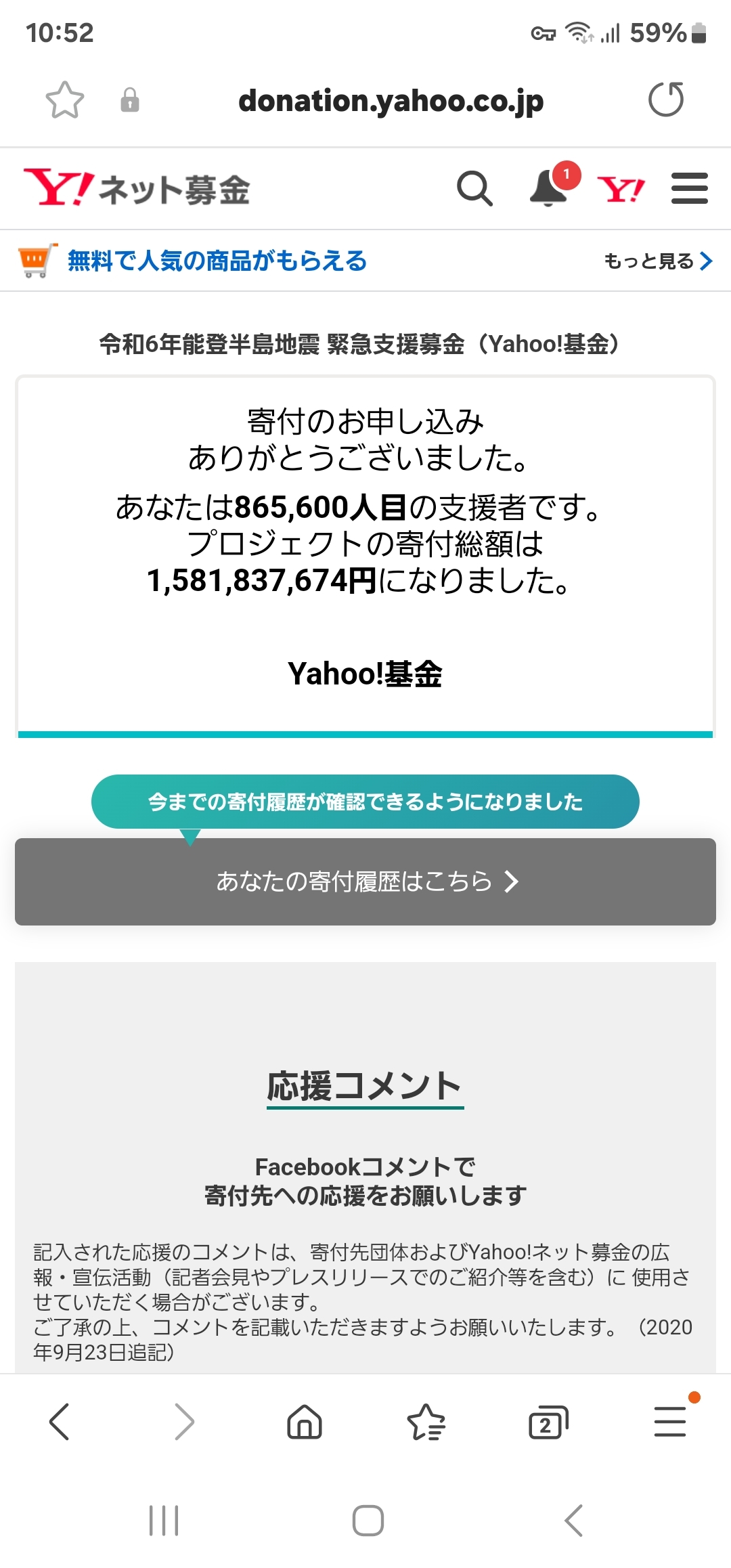Go to the home screen
The width and height of the screenshot is (731, 1568).
tap(368, 1521)
